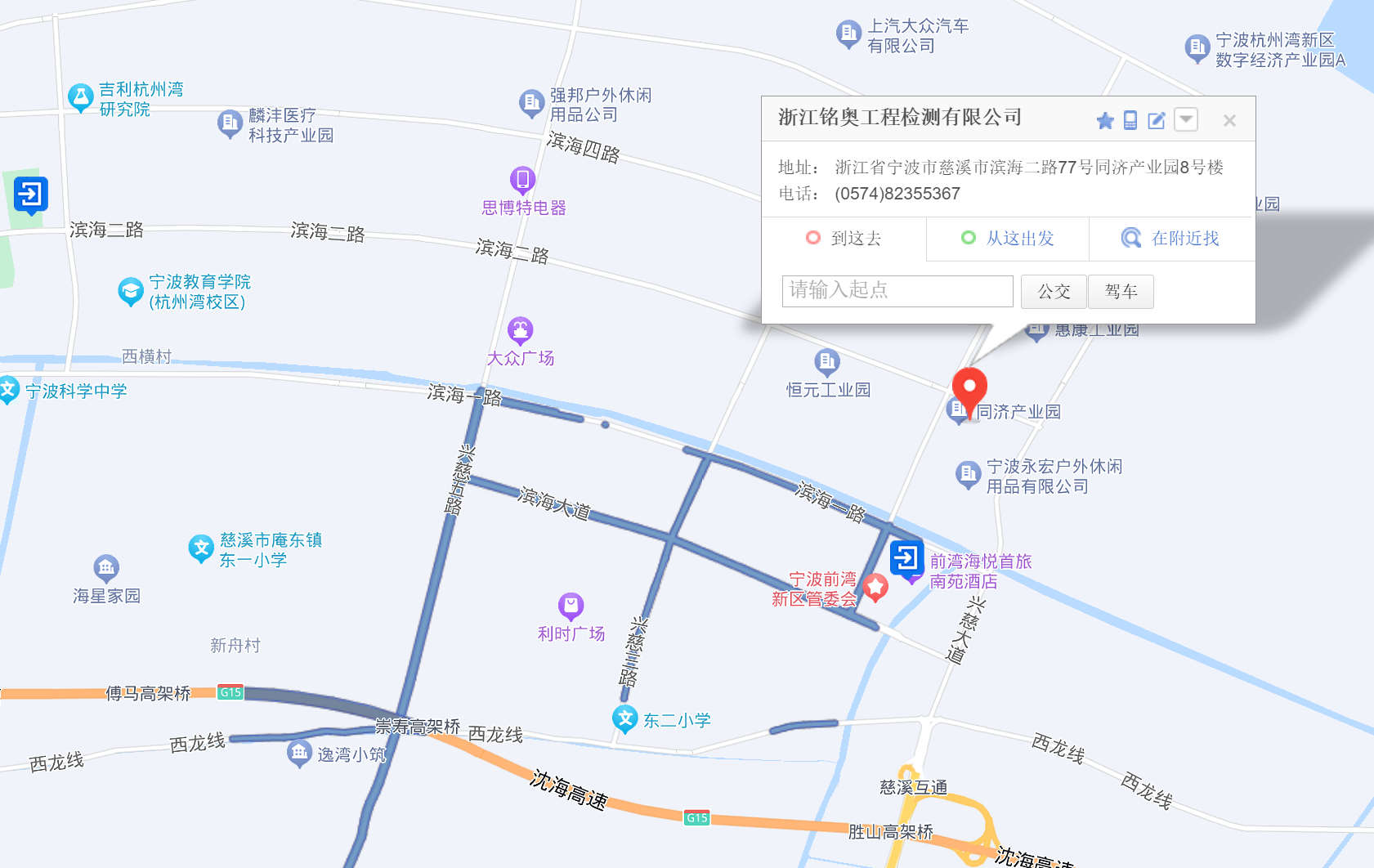
Task: Favorite this location with the star icon
Action: coord(1105,121)
